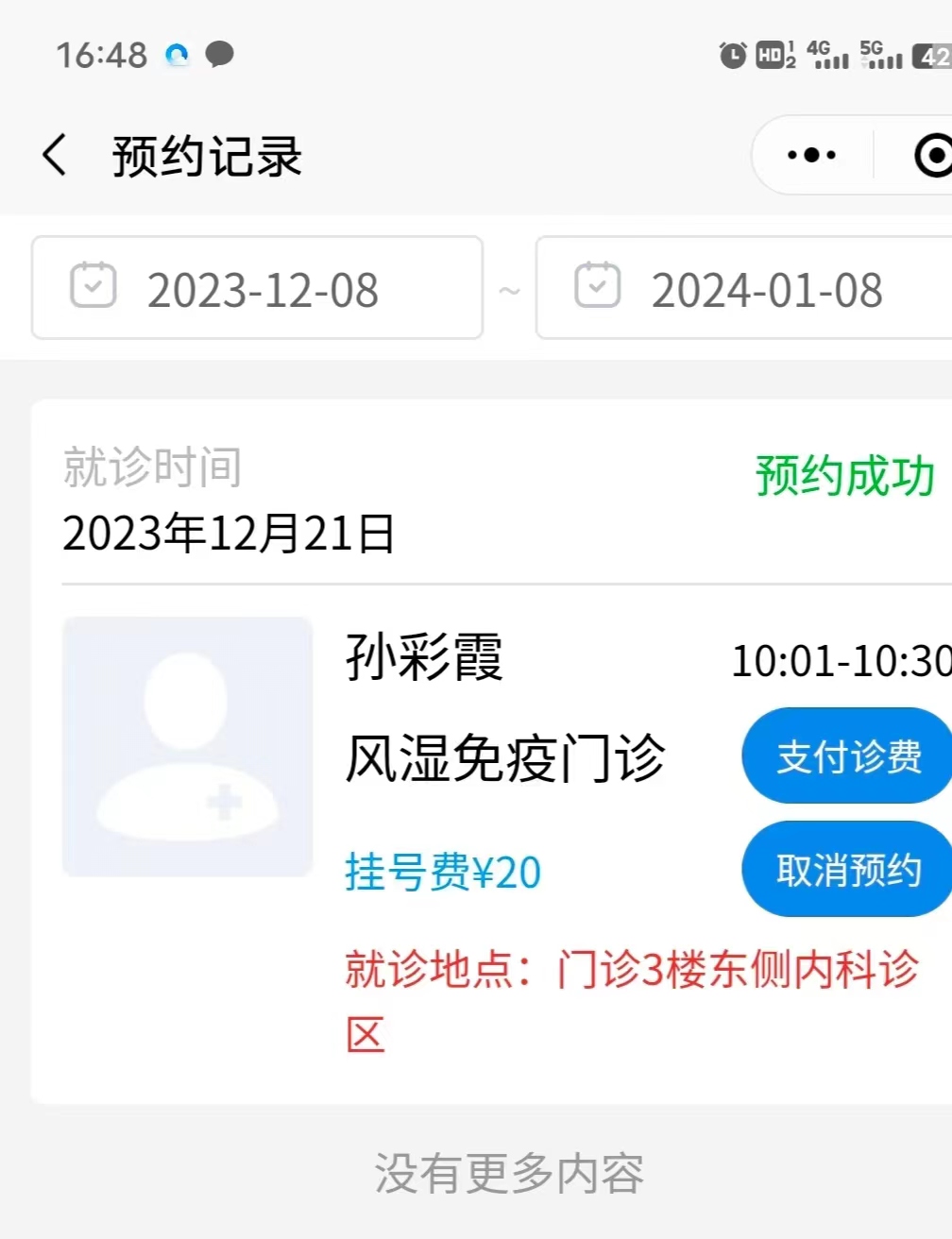Tap 支付诊费 button
This screenshot has height=1239, width=952.
[847, 756]
